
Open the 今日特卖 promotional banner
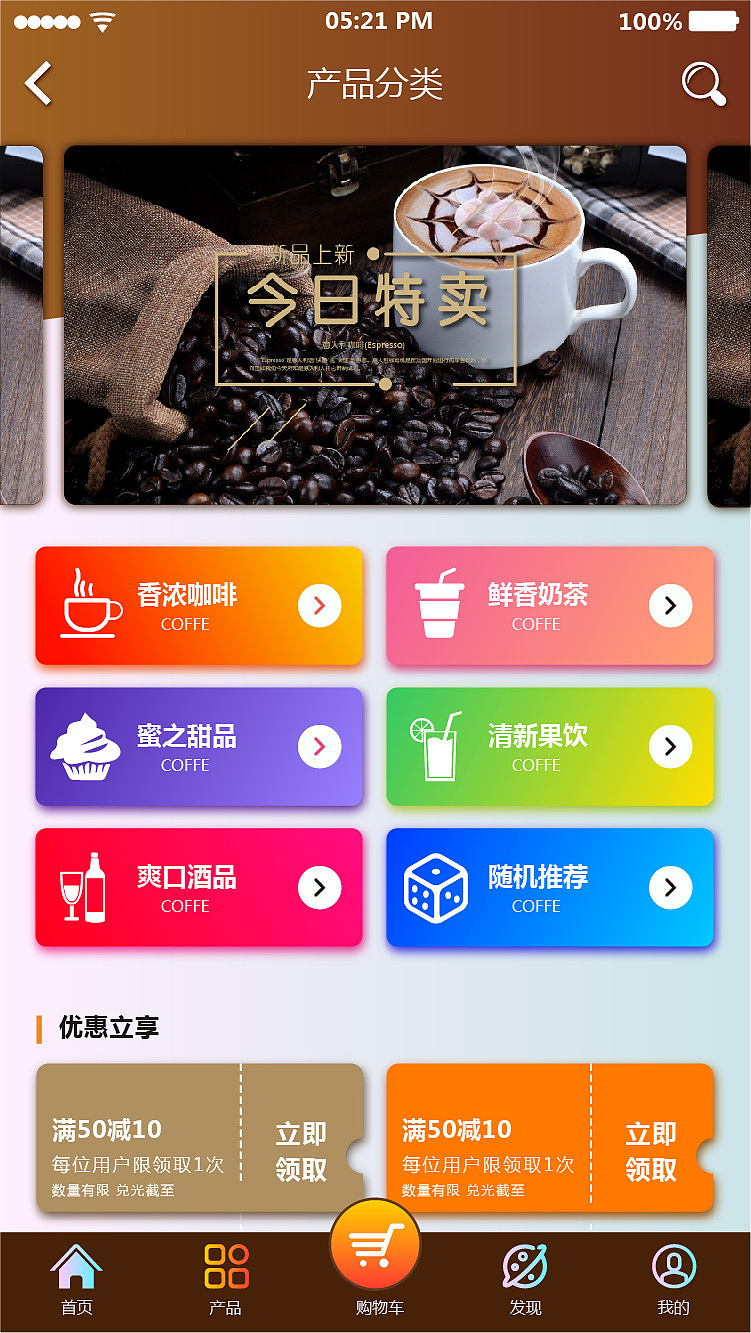click(x=375, y=323)
